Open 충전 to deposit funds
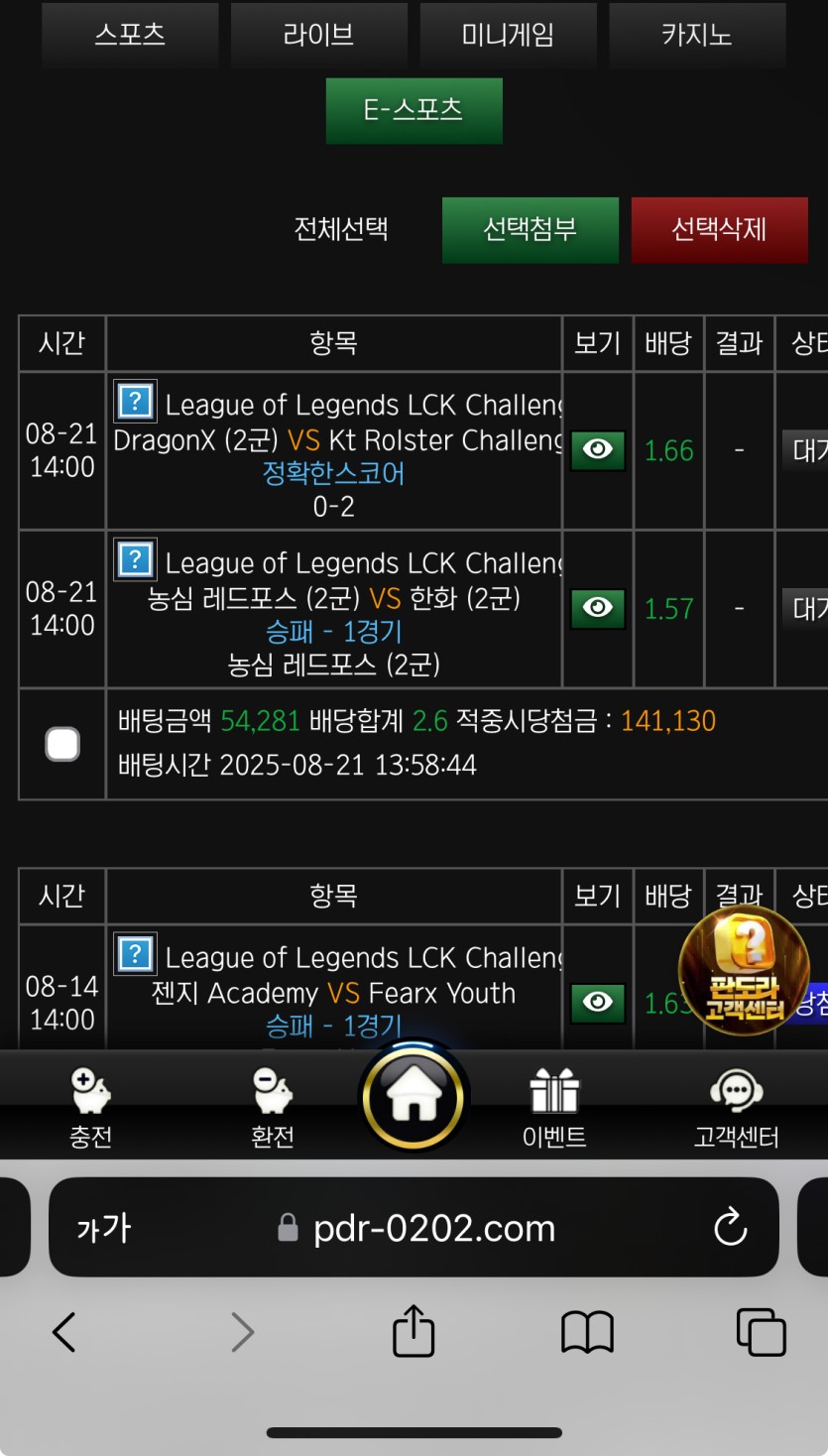 tap(91, 1108)
